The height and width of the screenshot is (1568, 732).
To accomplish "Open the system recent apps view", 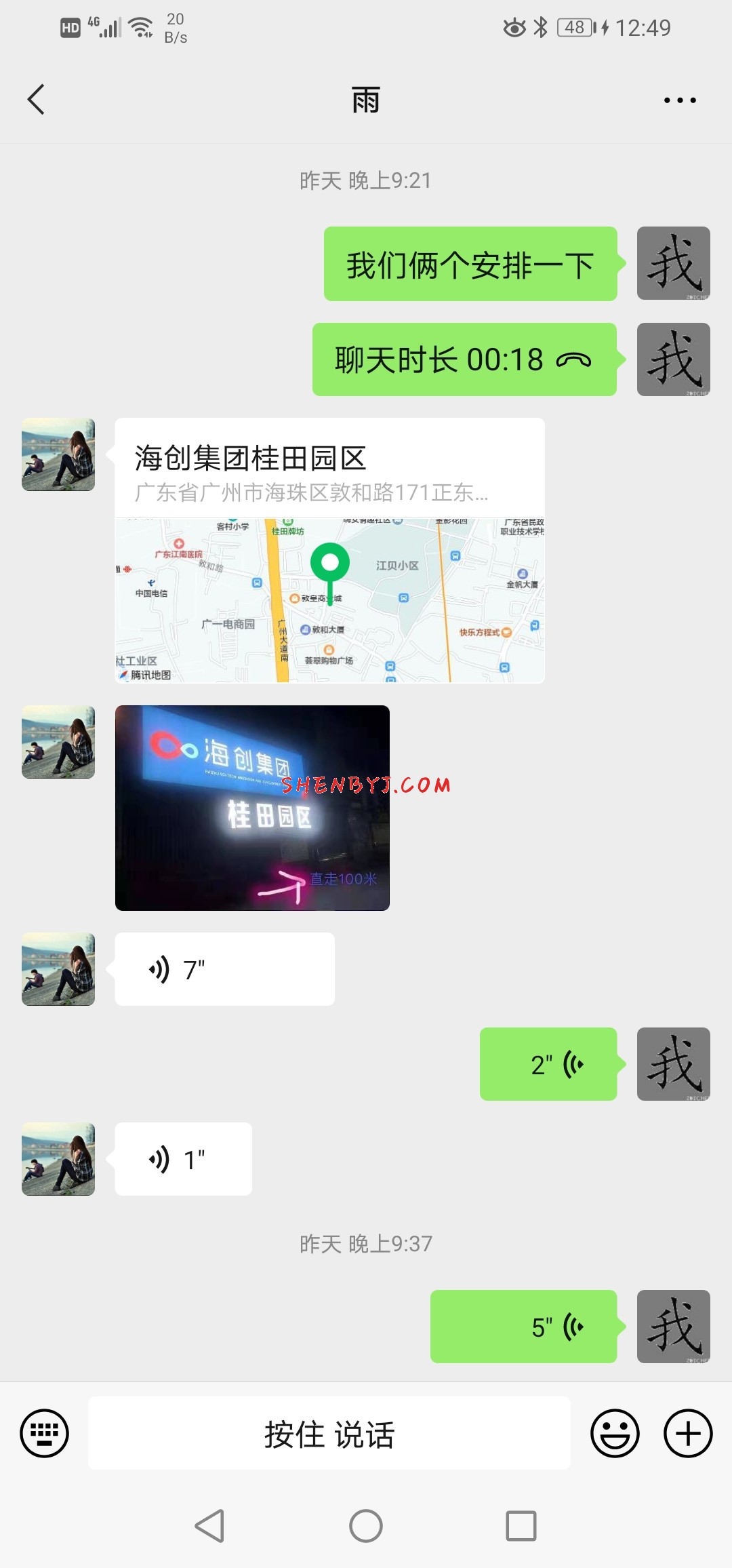I will click(521, 1526).
